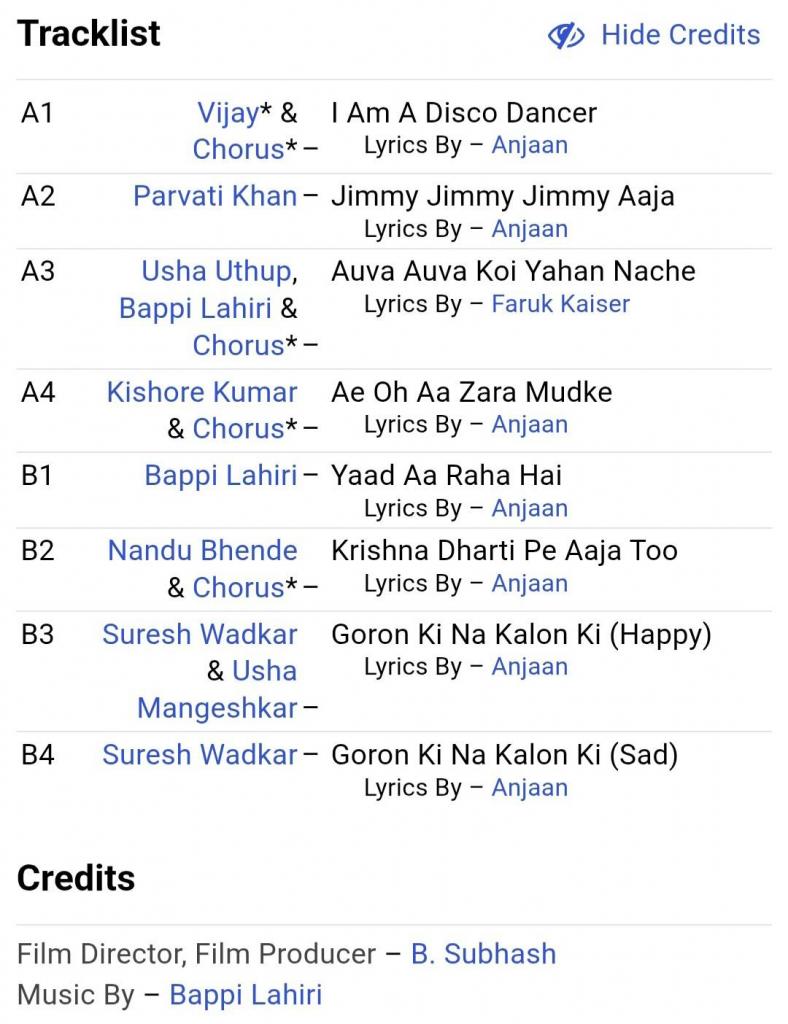Tap Bappi Lahiri beside Yaad Aa Raha Hai
The width and height of the screenshot is (788, 1024).
pyautogui.click(x=221, y=475)
